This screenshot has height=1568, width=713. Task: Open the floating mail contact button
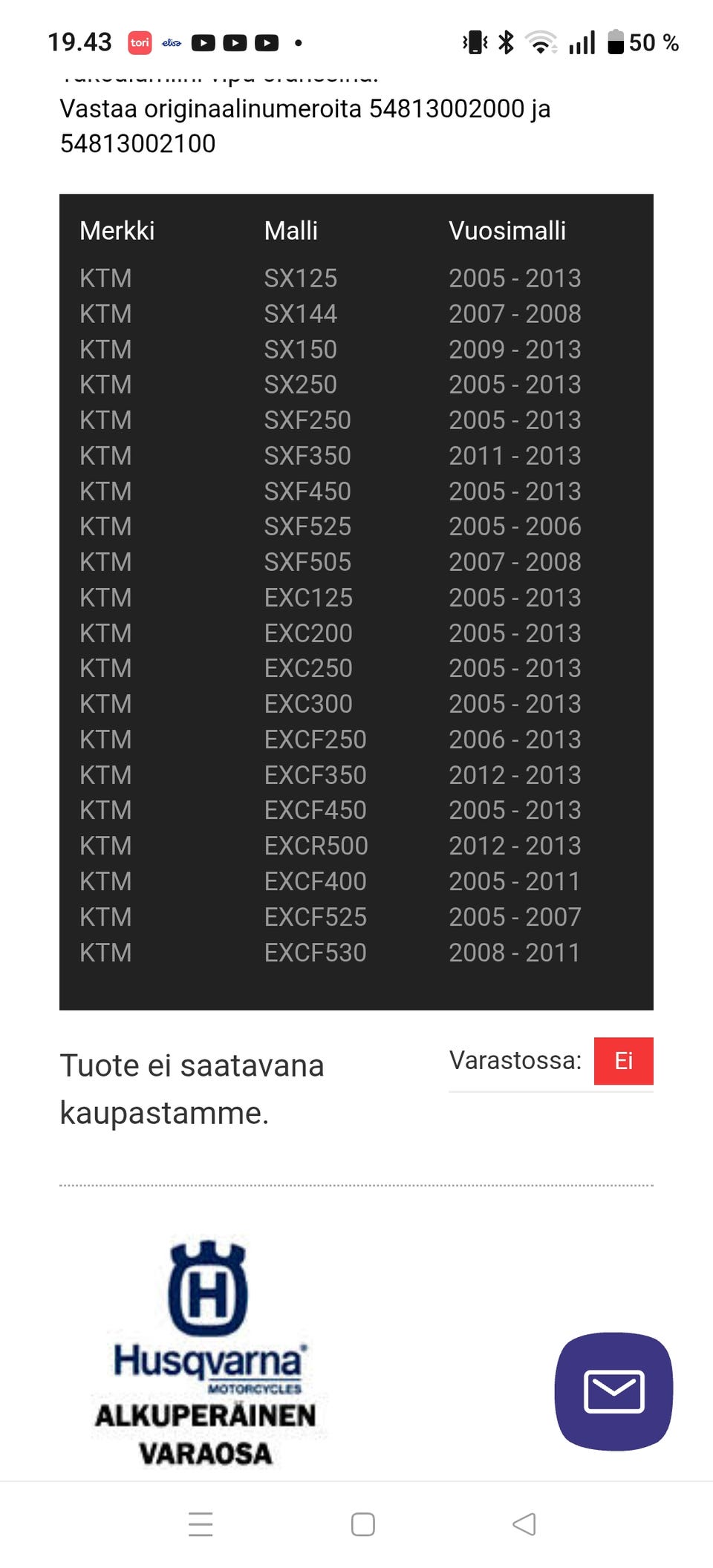click(x=613, y=1391)
